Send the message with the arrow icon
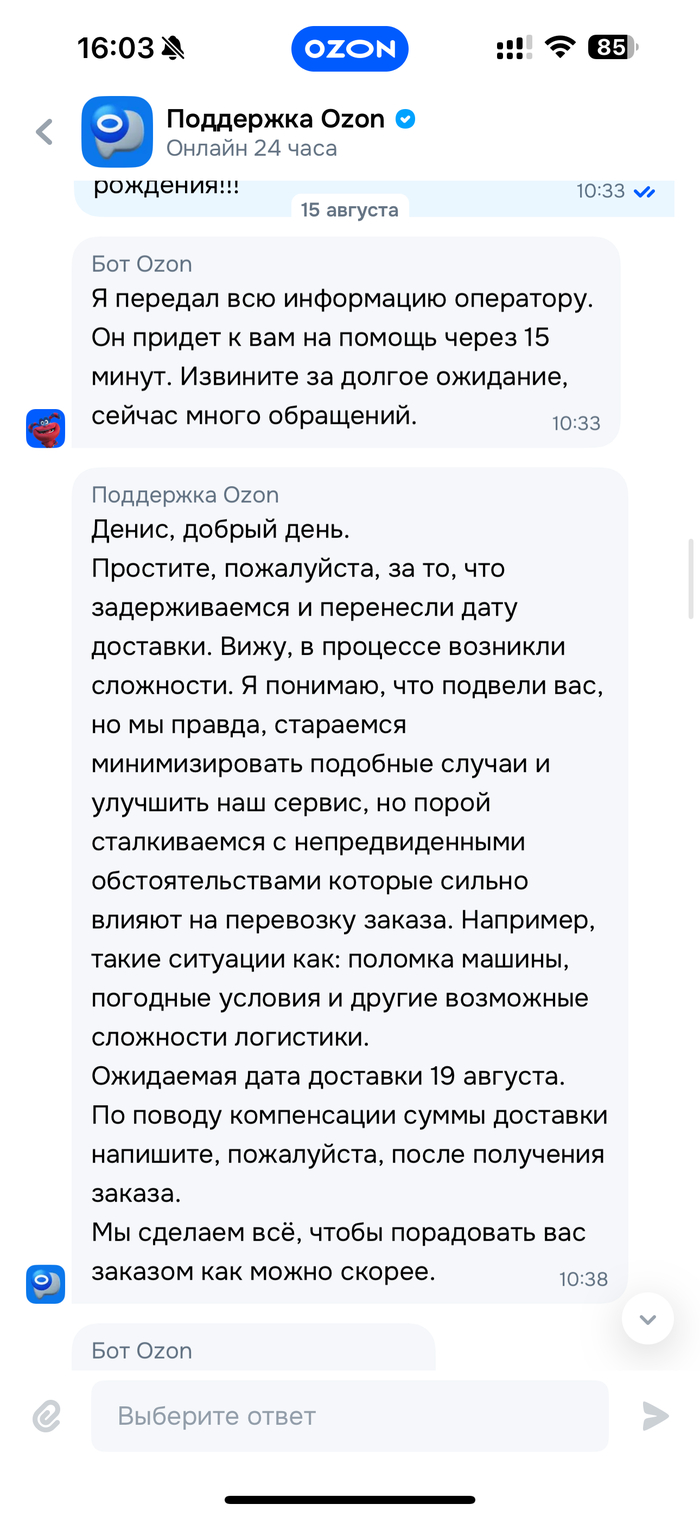Viewport: 700px width, 1517px height. (x=655, y=1415)
